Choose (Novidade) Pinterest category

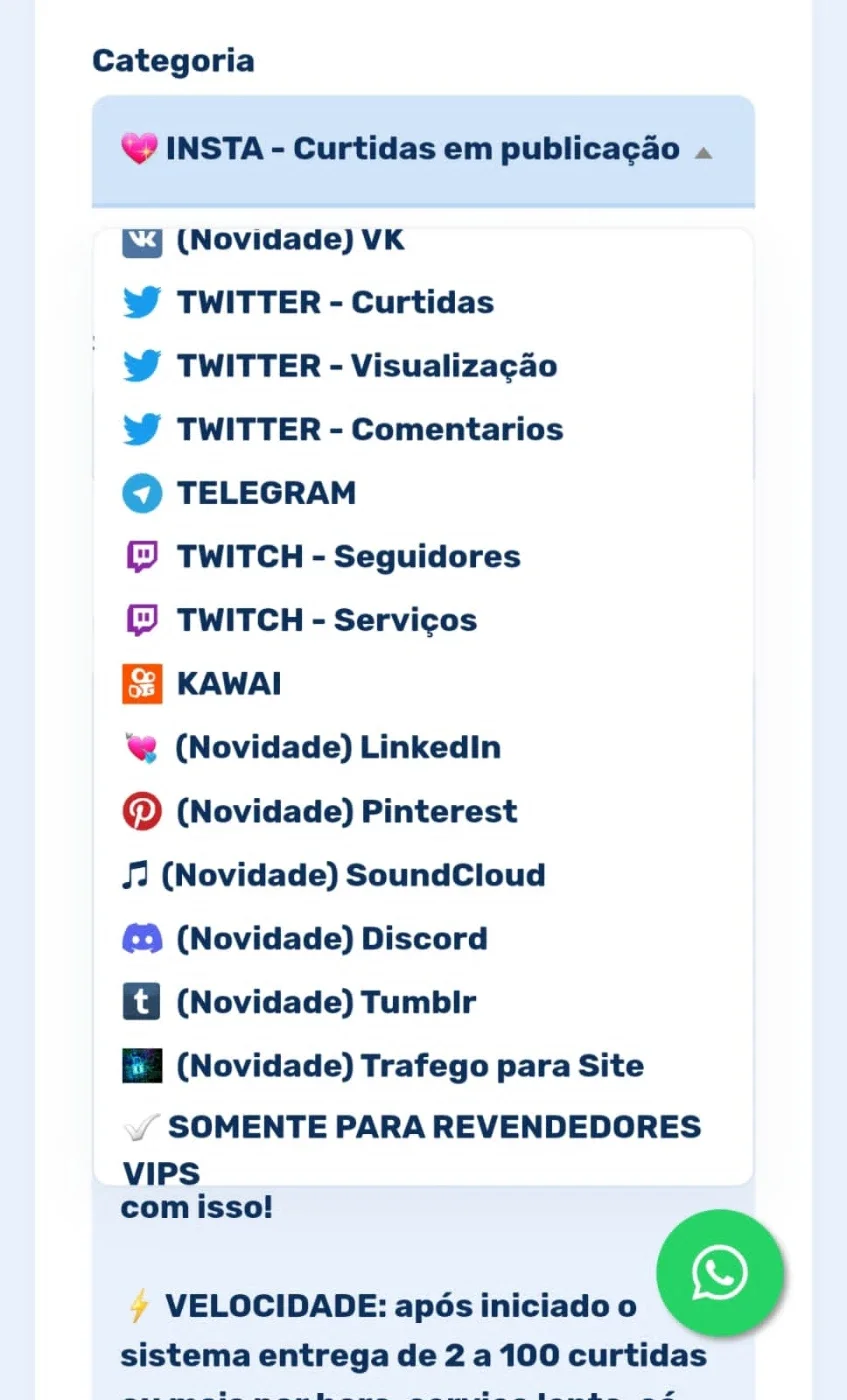tap(423, 811)
